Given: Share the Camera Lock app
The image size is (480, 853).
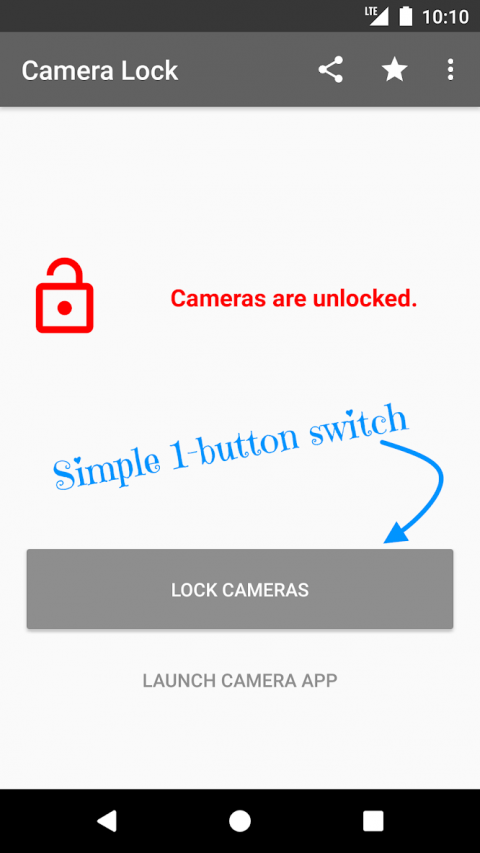Looking at the screenshot, I should click(x=330, y=70).
